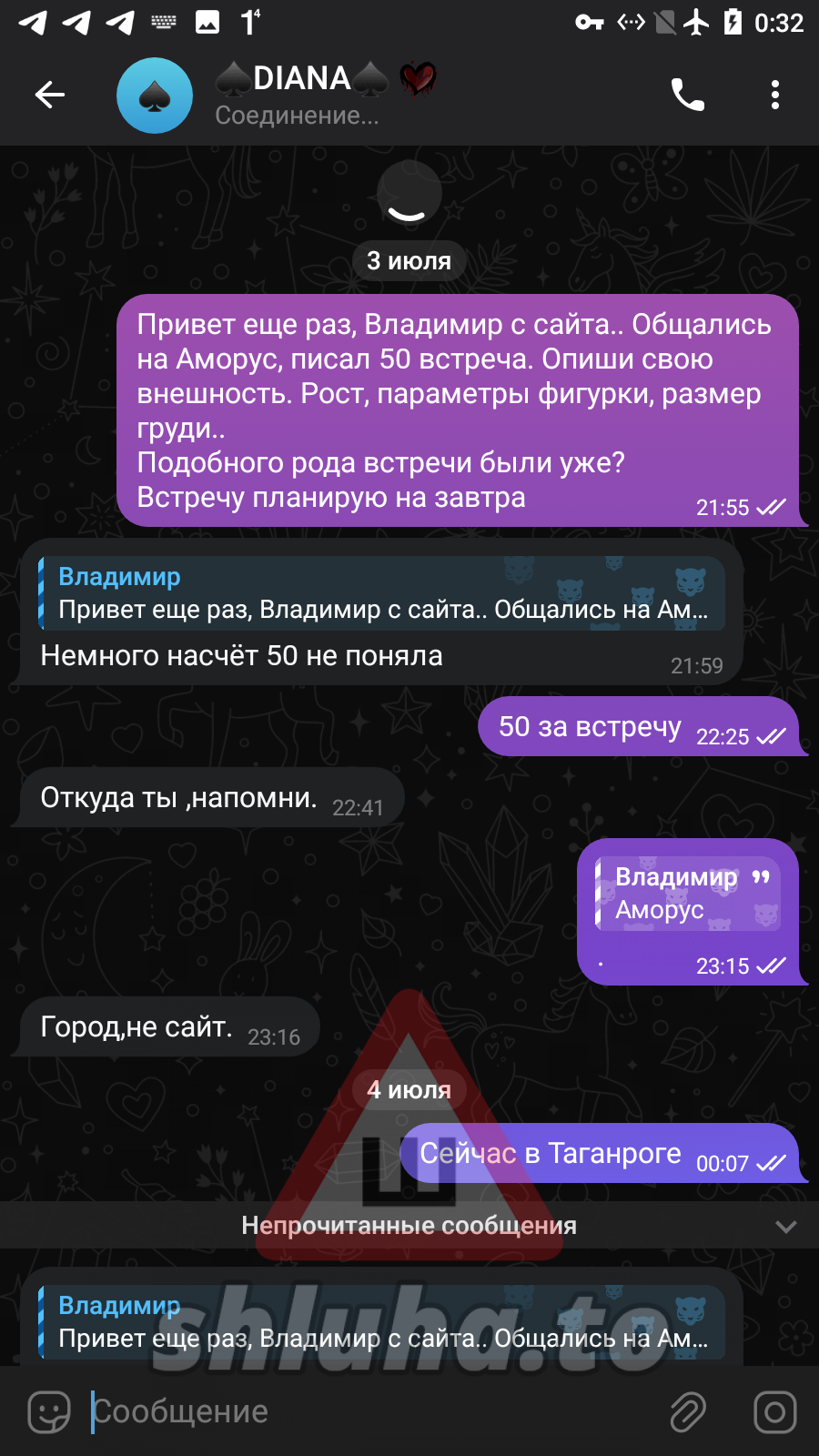This screenshot has height=1456, width=819.
Task: Open the attachment paperclip
Action: point(688,1412)
